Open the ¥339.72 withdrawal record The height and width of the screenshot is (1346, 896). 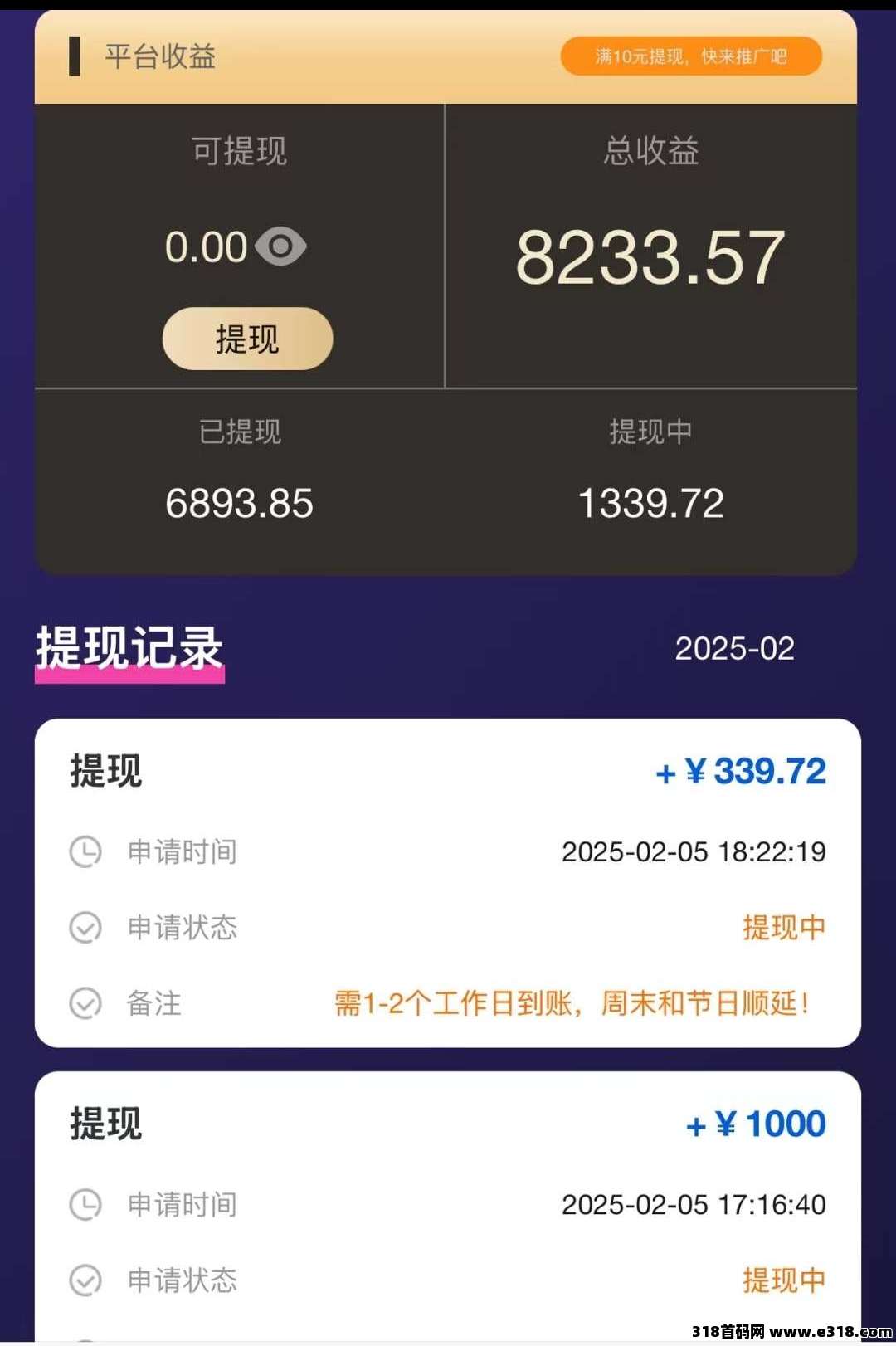pos(447,882)
